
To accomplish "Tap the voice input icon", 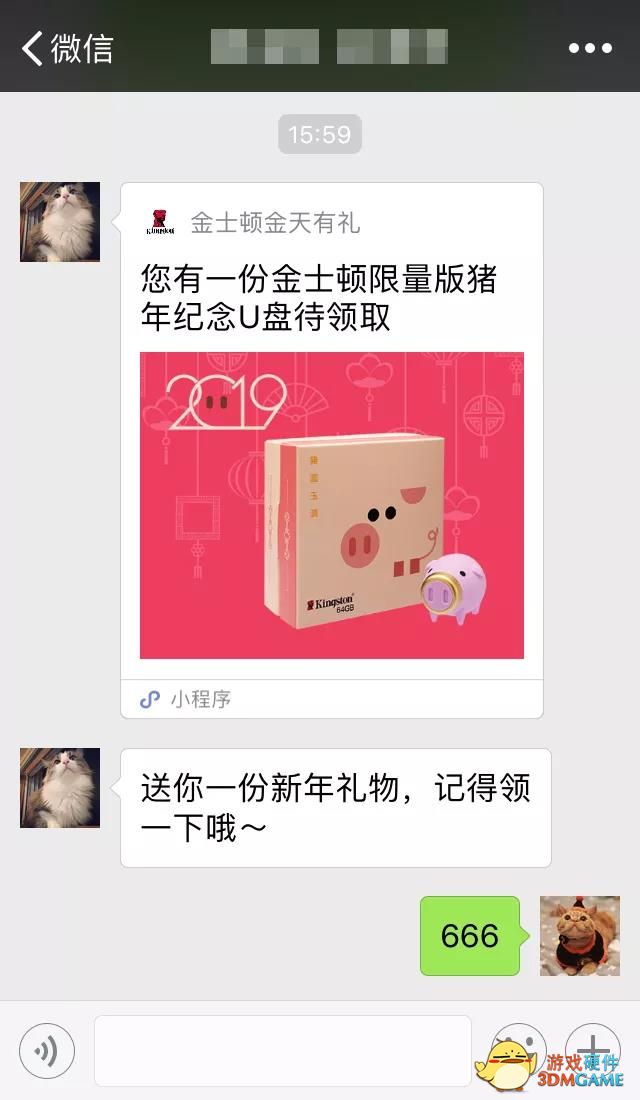I will point(47,1050).
